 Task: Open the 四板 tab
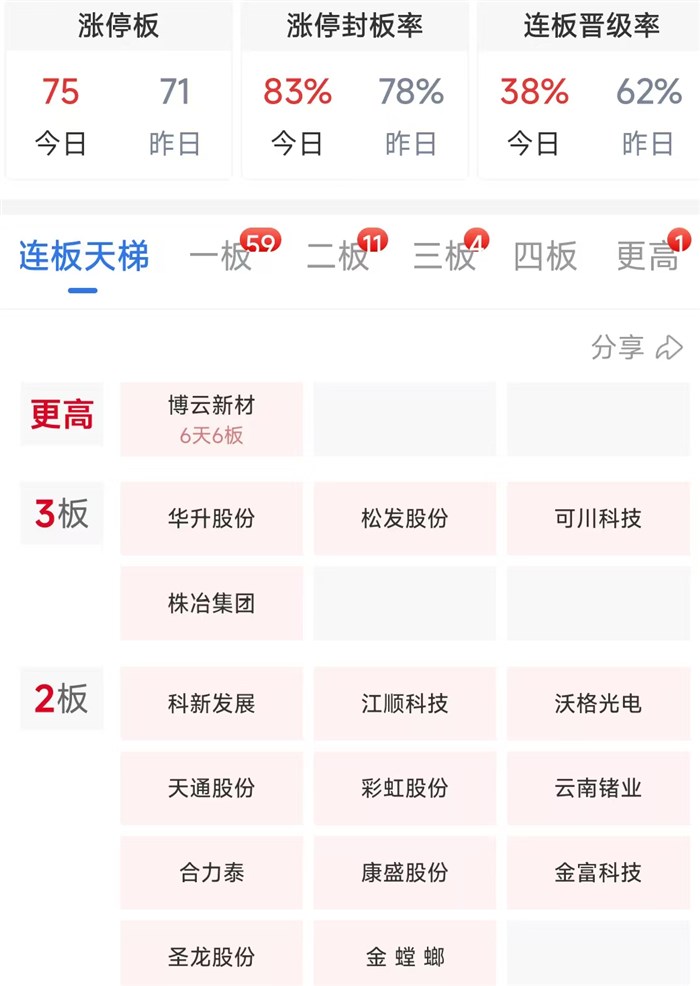coord(545,256)
